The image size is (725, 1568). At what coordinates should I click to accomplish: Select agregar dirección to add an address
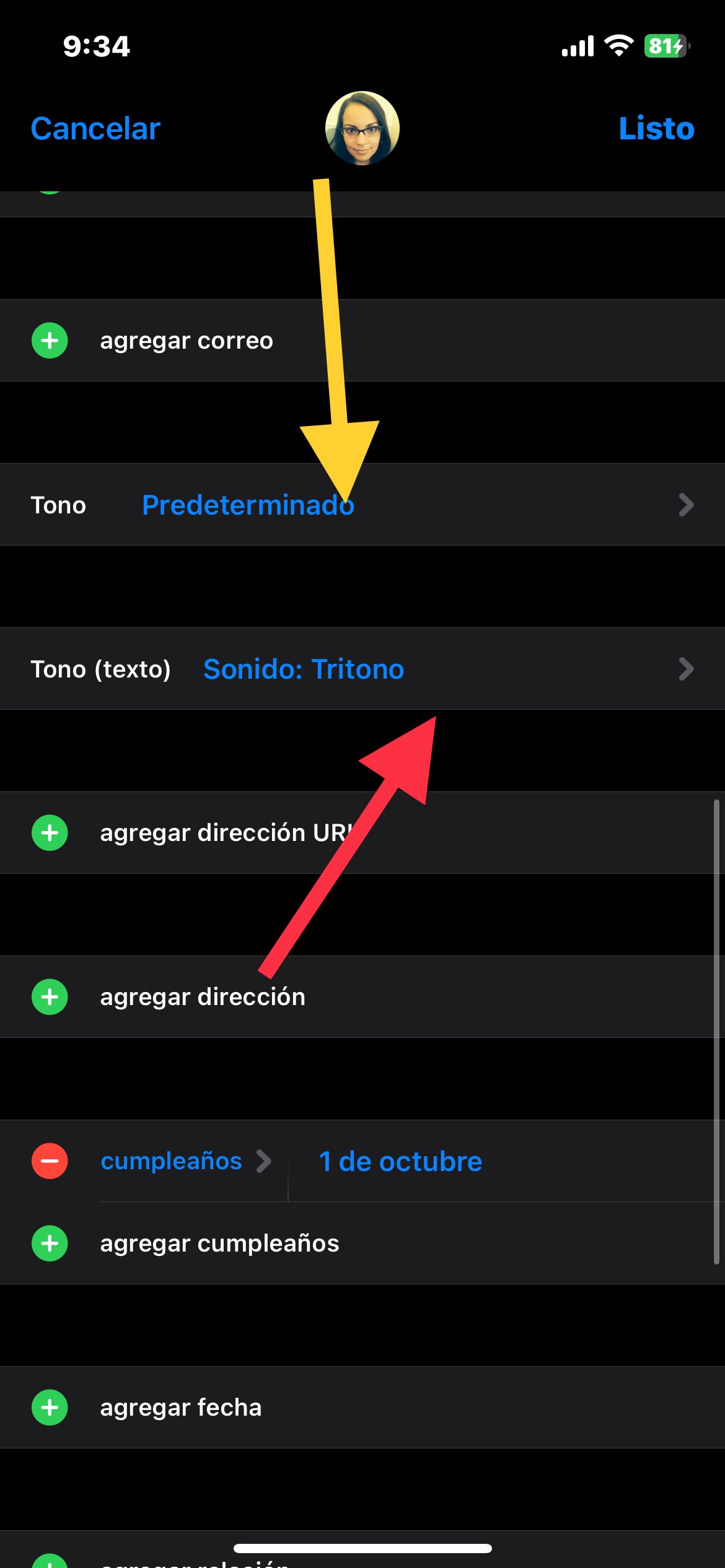coord(202,997)
